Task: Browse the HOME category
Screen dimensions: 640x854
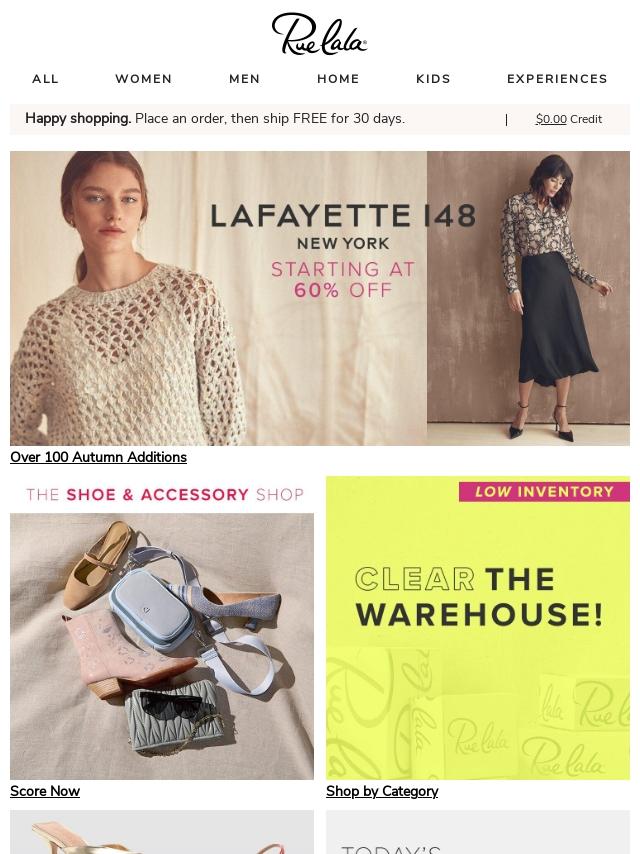Action: coord(338,79)
